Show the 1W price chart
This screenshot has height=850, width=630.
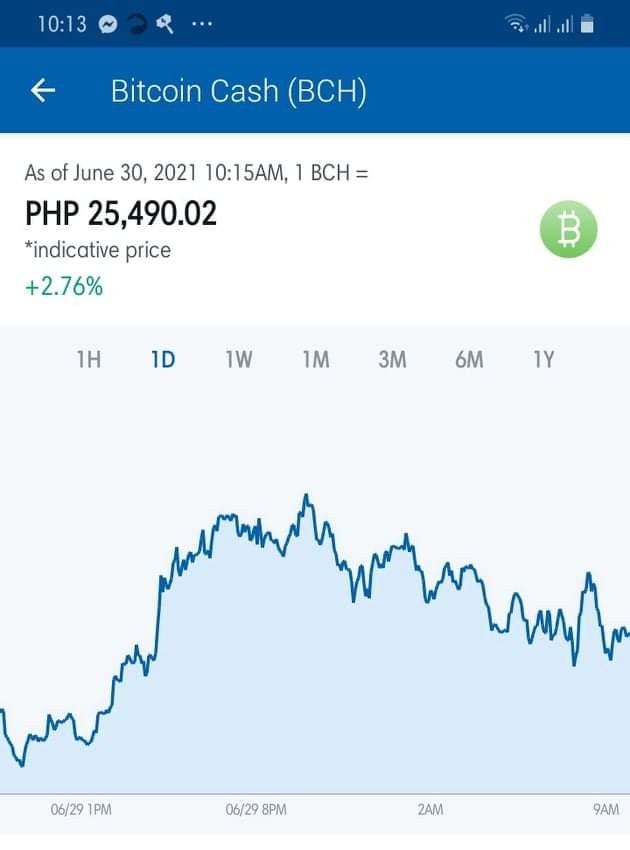[239, 359]
